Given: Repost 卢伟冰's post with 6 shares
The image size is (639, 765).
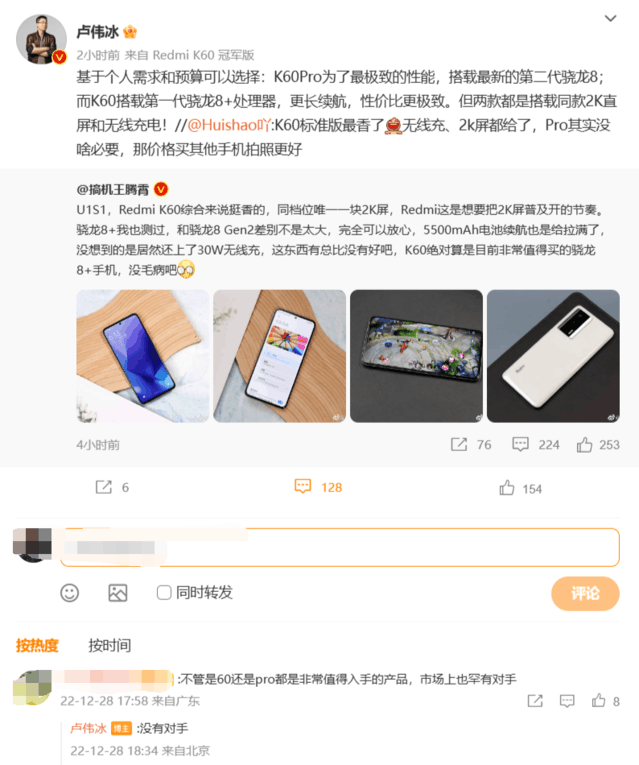Looking at the screenshot, I should (112, 487).
